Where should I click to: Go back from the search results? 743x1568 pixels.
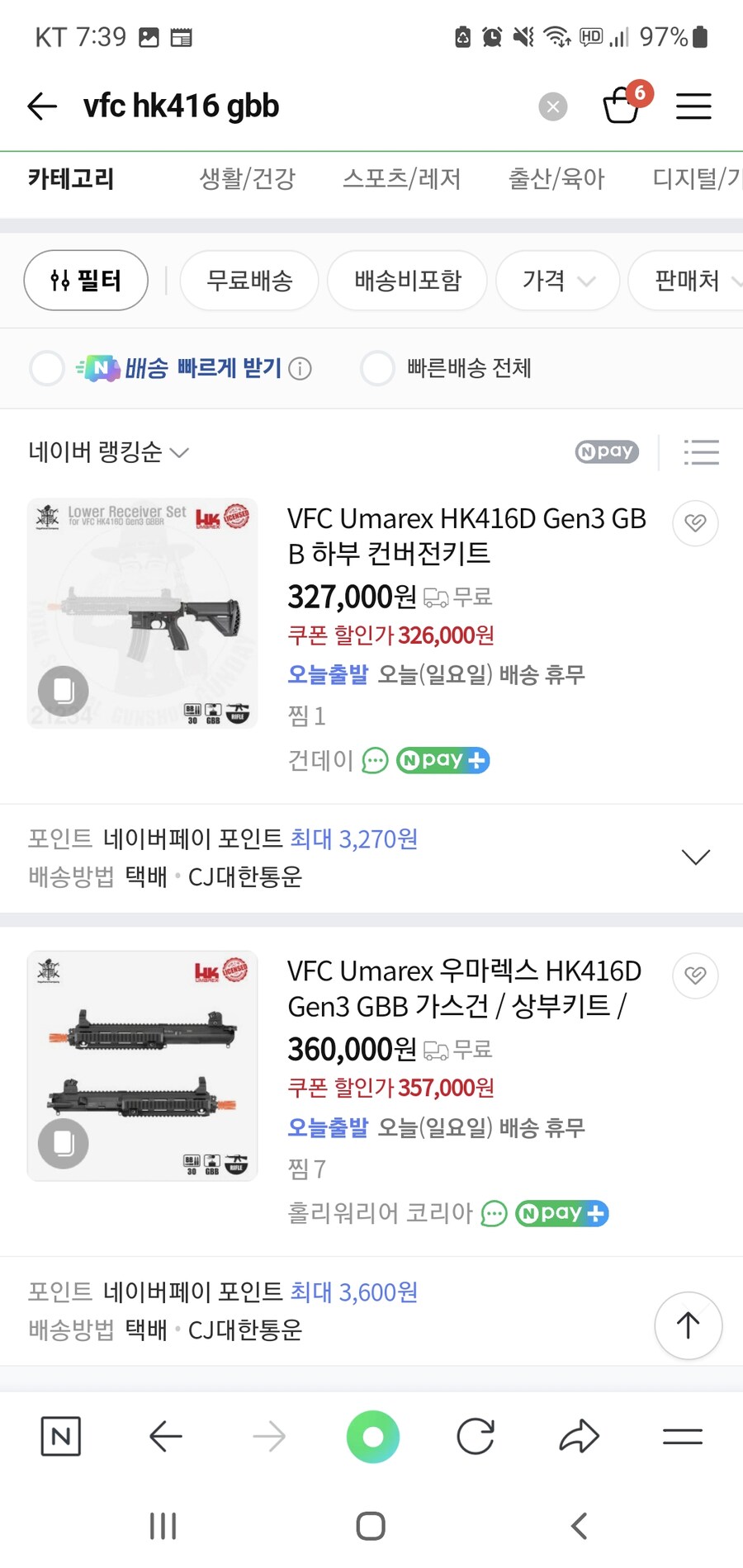(42, 106)
